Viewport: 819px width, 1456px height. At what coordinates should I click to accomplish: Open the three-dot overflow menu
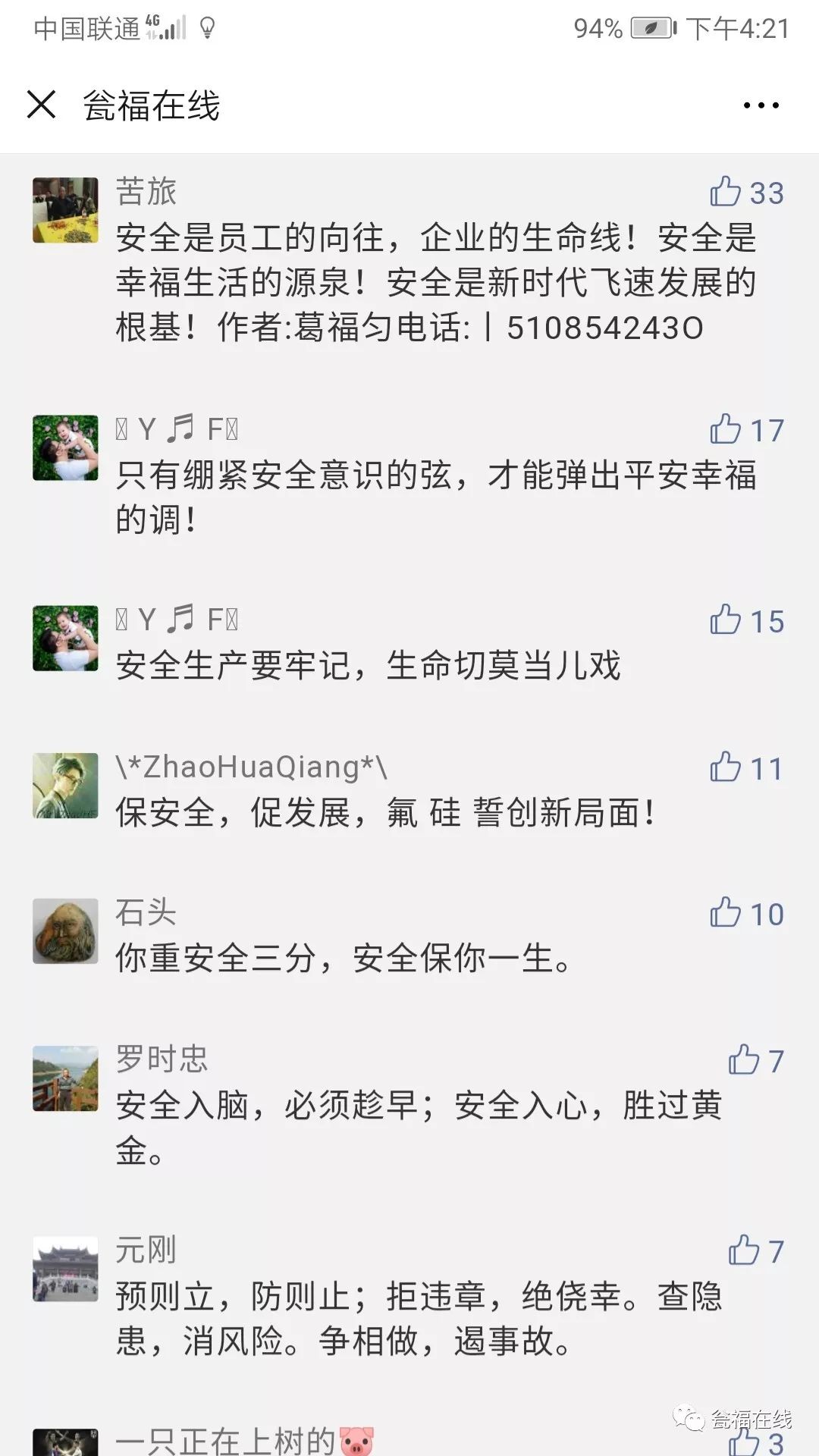(761, 105)
